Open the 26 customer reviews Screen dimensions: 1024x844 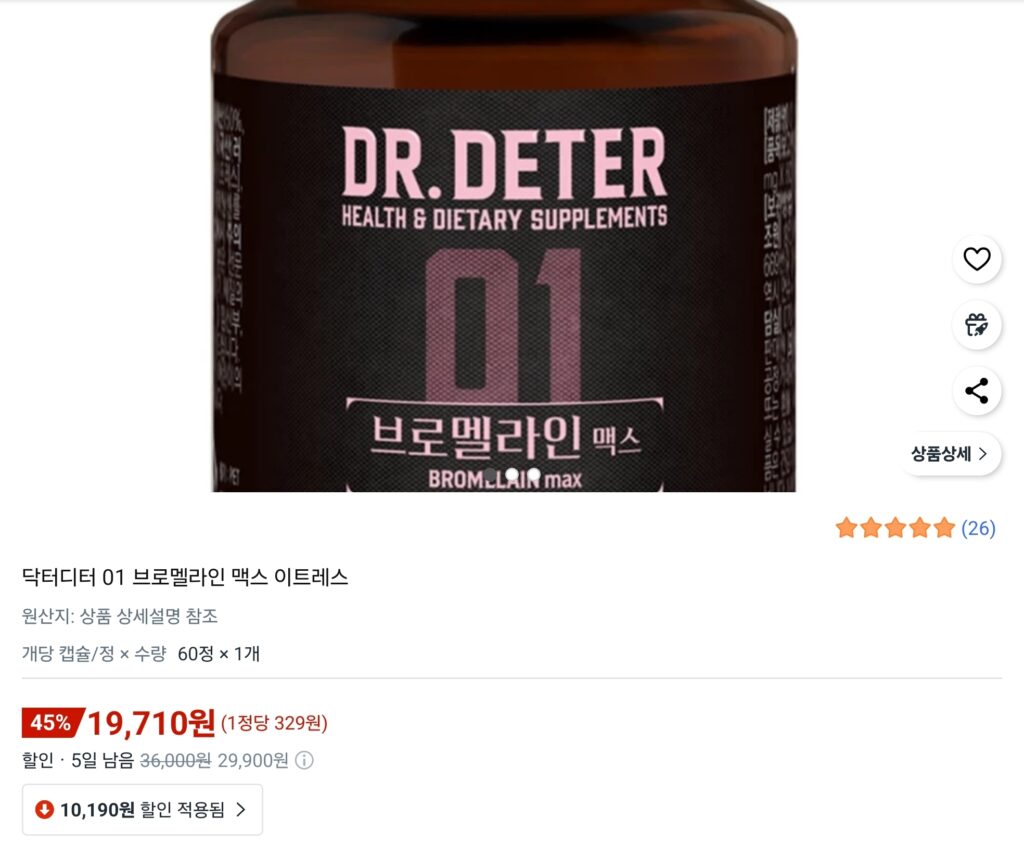coord(977,529)
